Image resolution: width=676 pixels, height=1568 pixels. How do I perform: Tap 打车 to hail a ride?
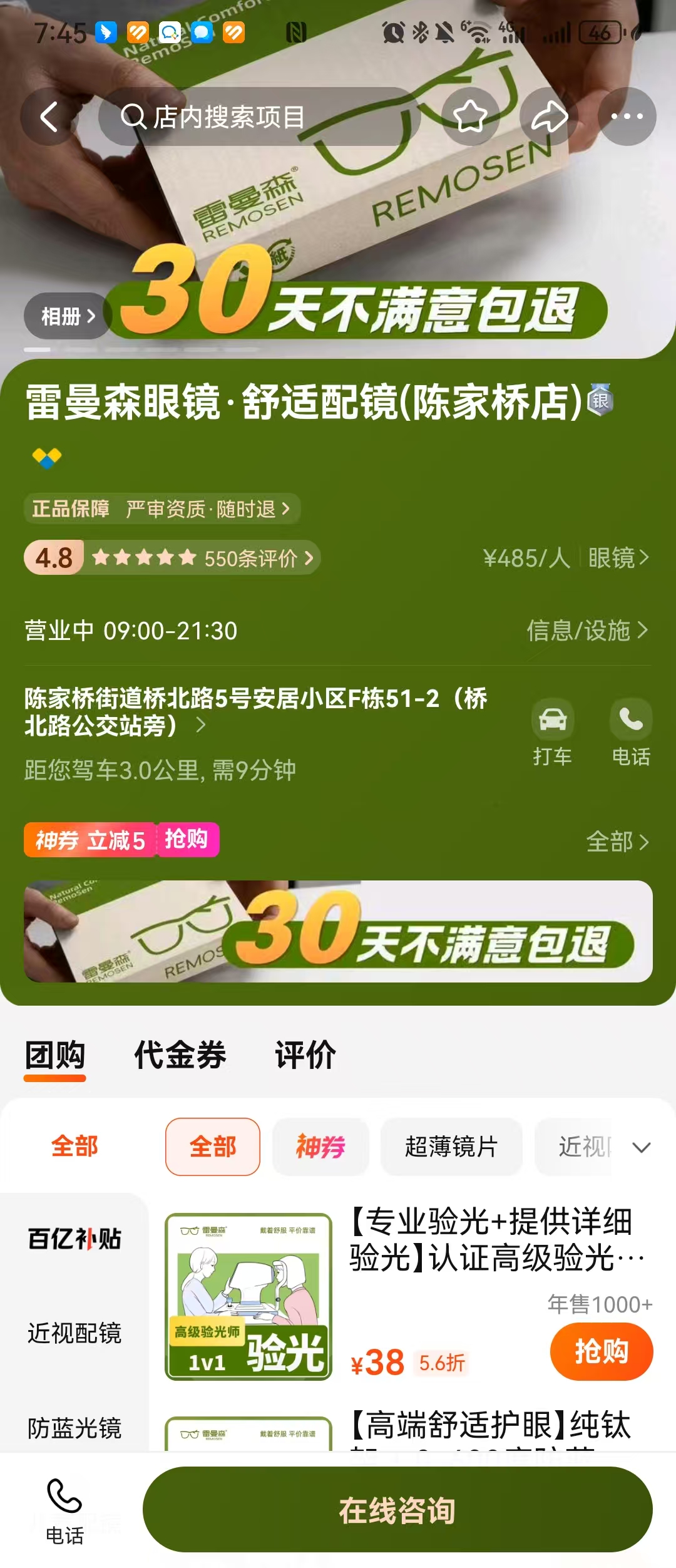[x=553, y=733]
